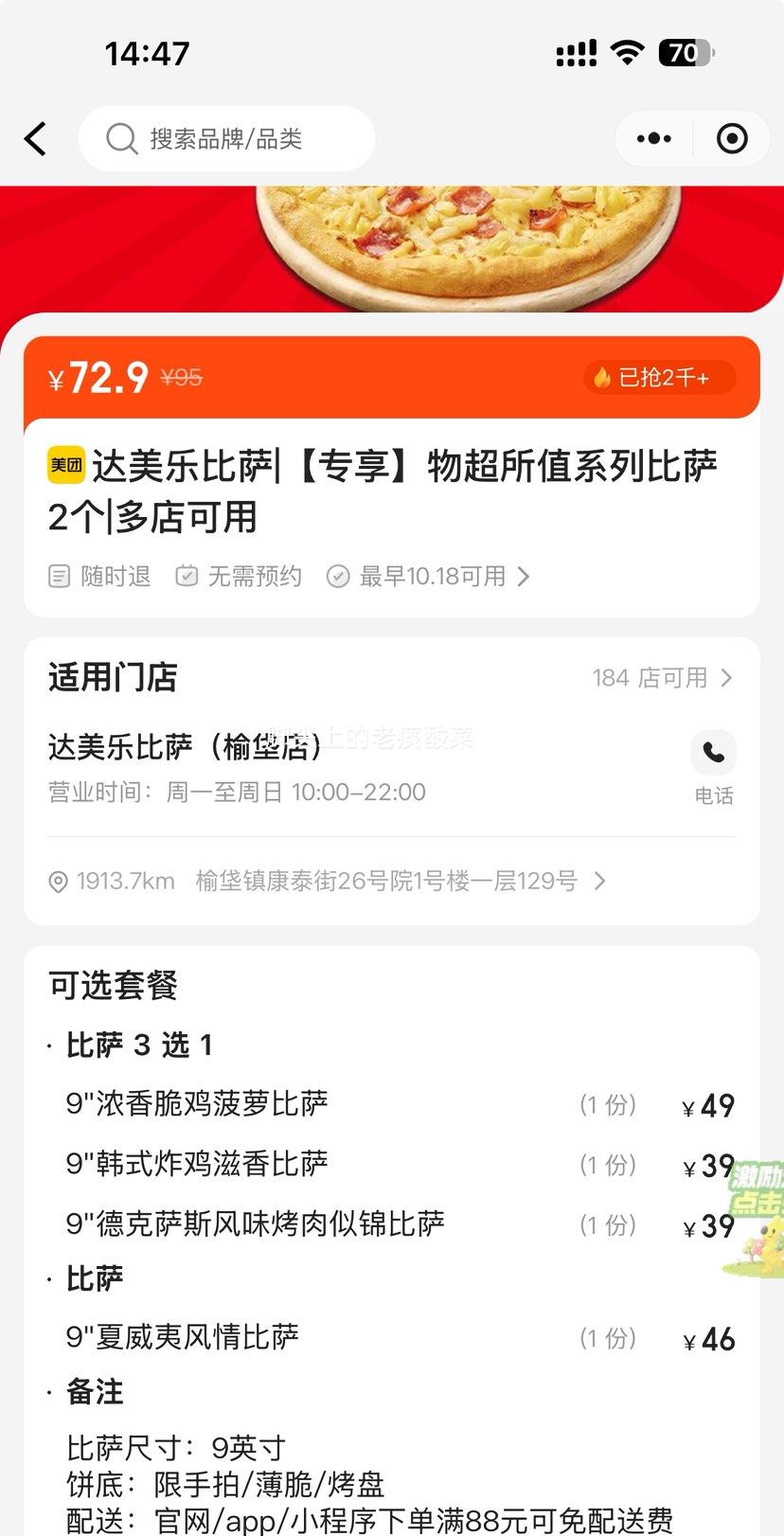Open the mini-program three-dot menu
Screen dimensions: 784x1536
(x=654, y=139)
